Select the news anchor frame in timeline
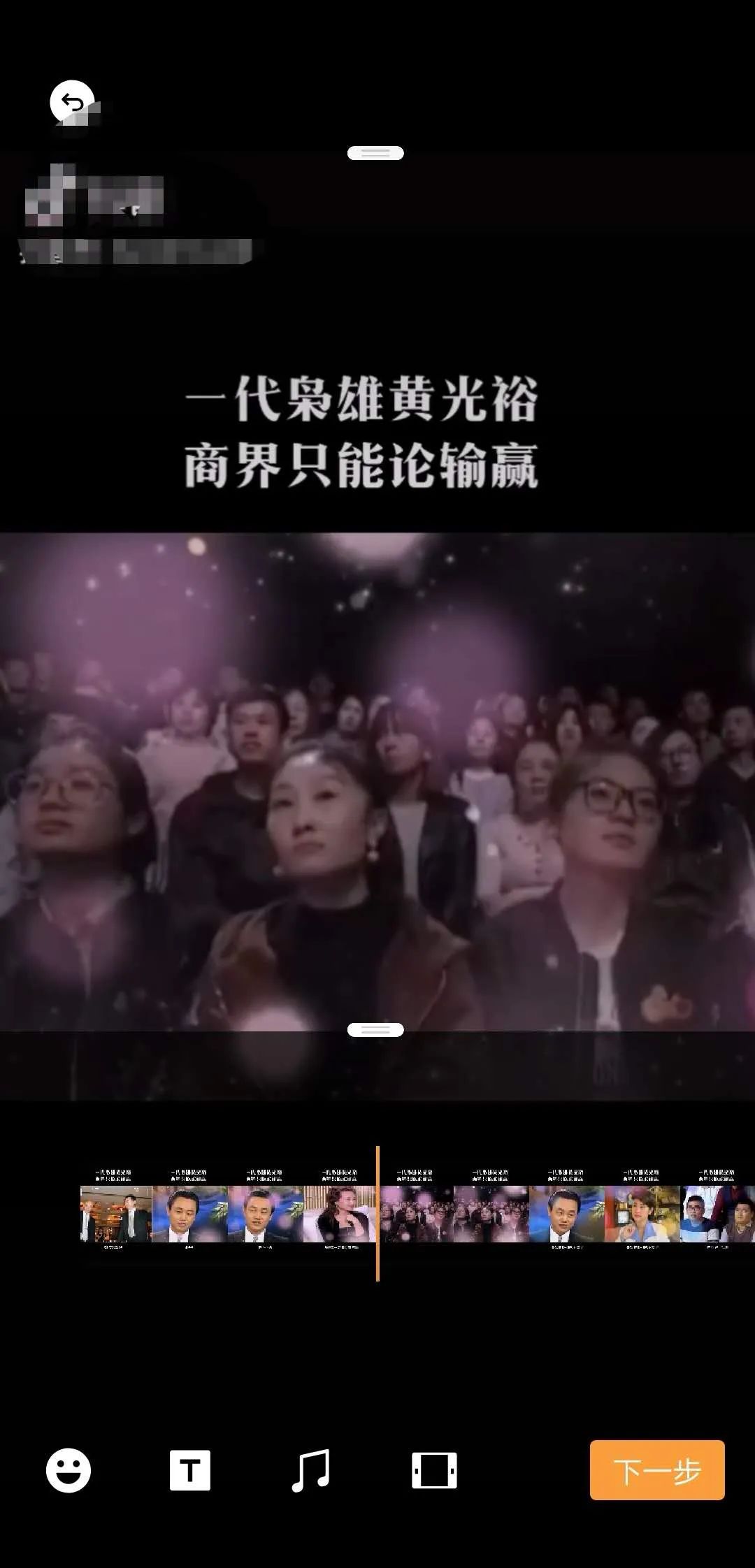The height and width of the screenshot is (1568, 755). [x=189, y=1214]
